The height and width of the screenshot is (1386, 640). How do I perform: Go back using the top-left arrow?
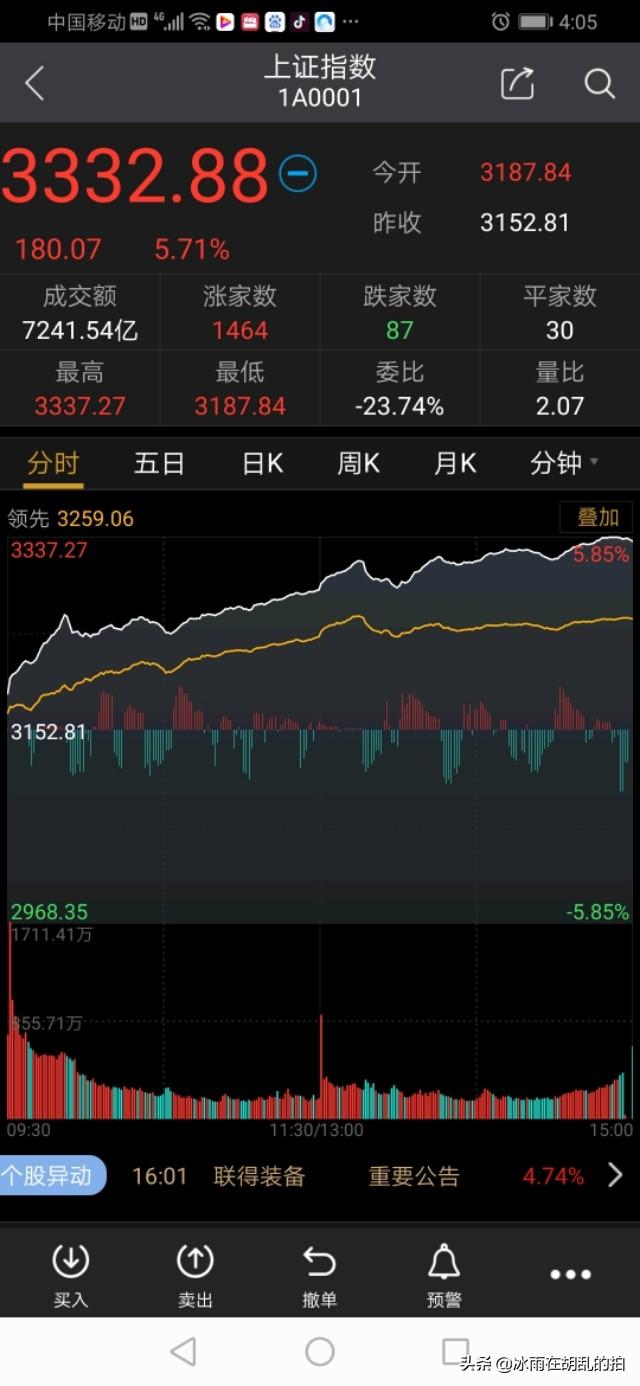coord(34,84)
